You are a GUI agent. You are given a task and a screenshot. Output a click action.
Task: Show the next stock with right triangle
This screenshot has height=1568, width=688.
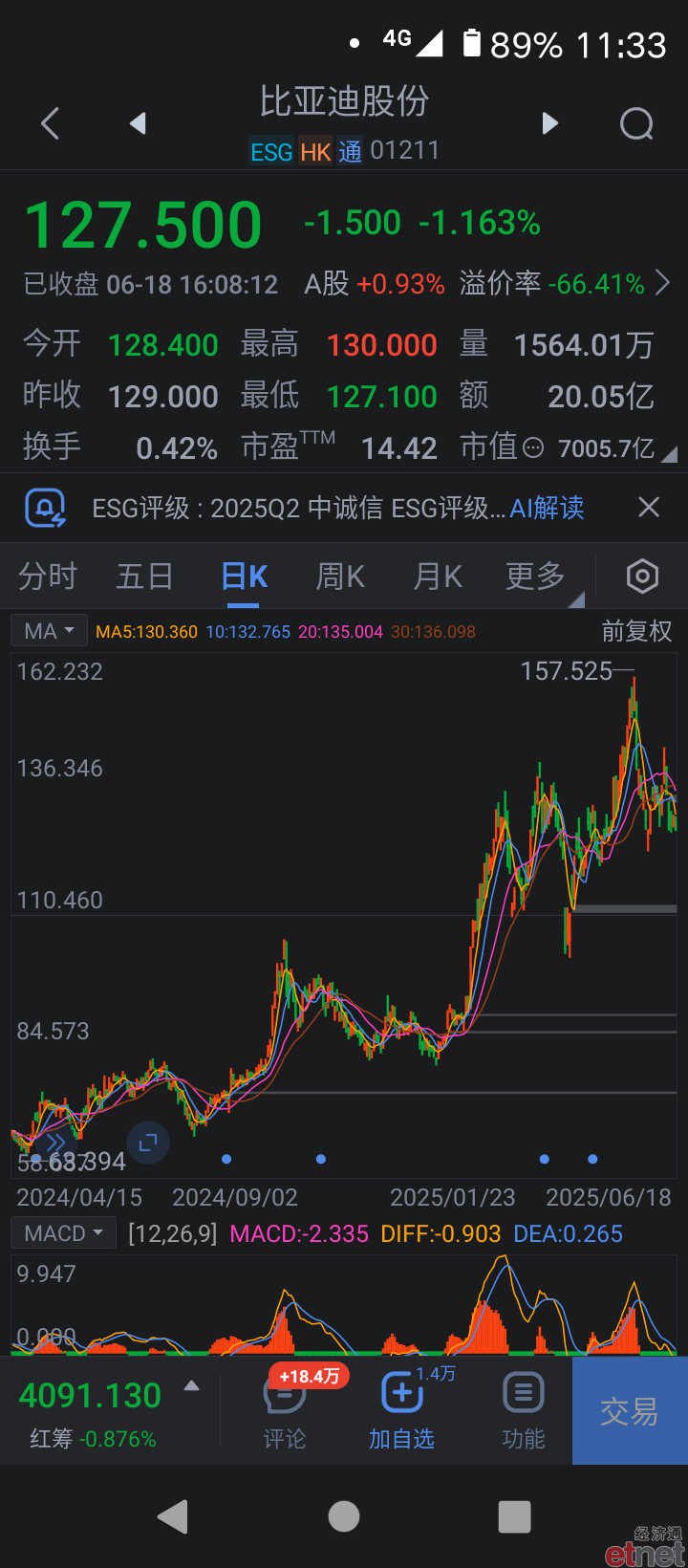coord(549,123)
